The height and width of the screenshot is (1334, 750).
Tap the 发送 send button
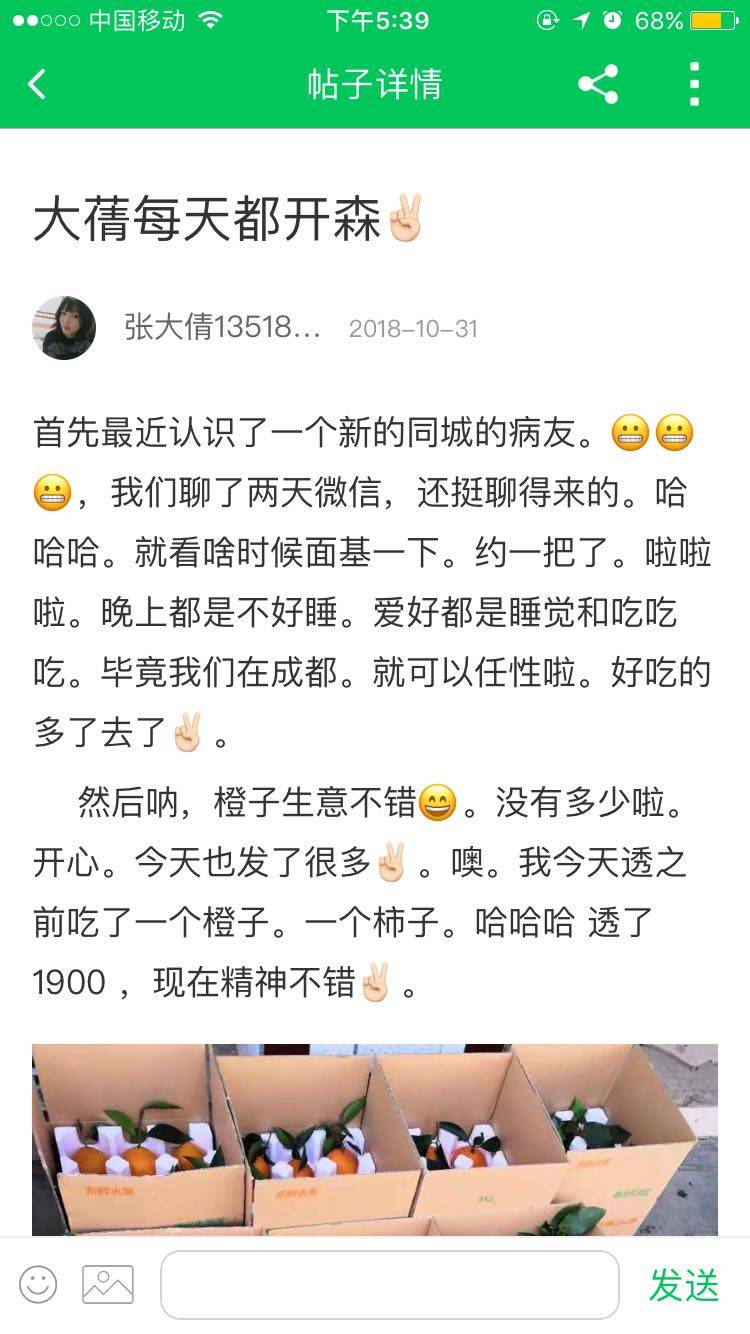684,1284
